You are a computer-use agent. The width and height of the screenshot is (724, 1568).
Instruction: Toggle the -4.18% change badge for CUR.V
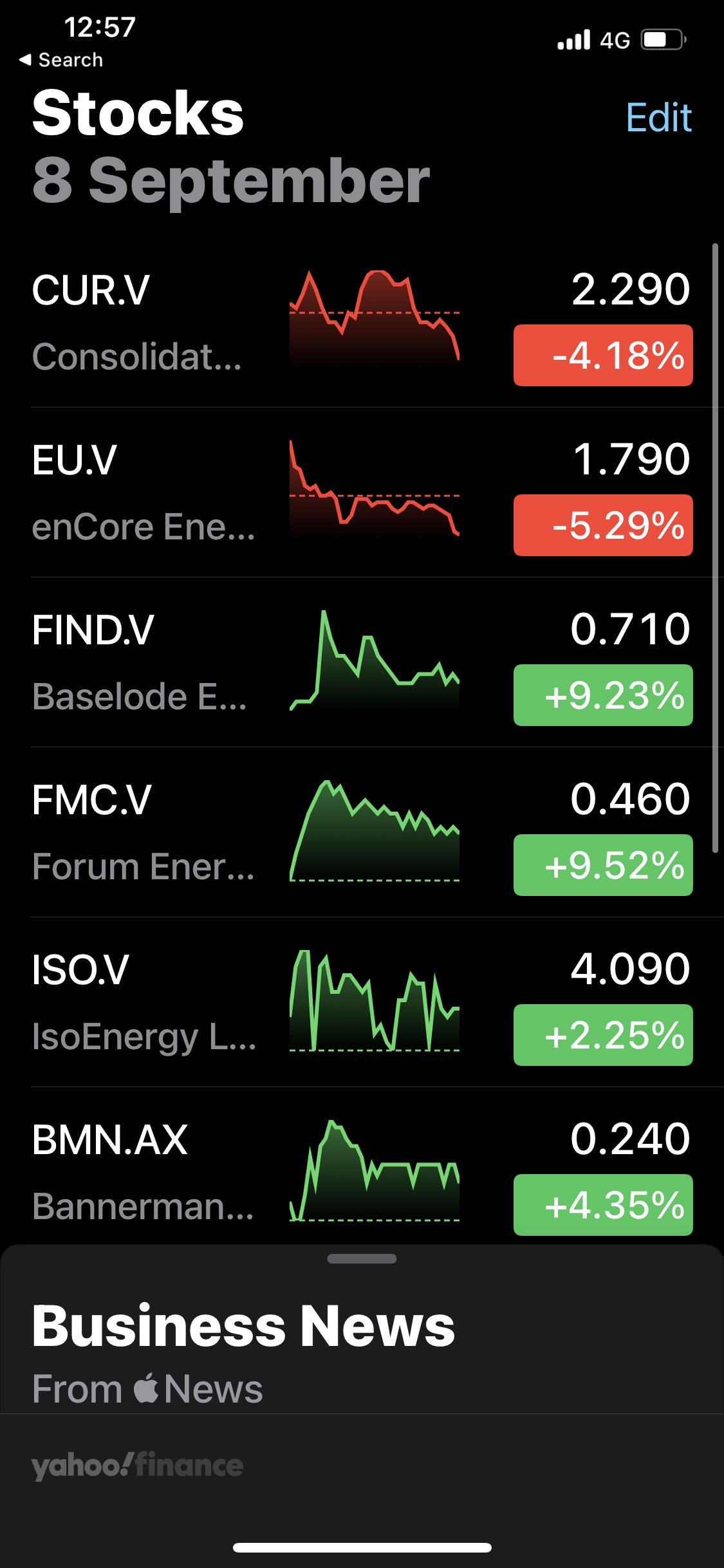point(603,355)
